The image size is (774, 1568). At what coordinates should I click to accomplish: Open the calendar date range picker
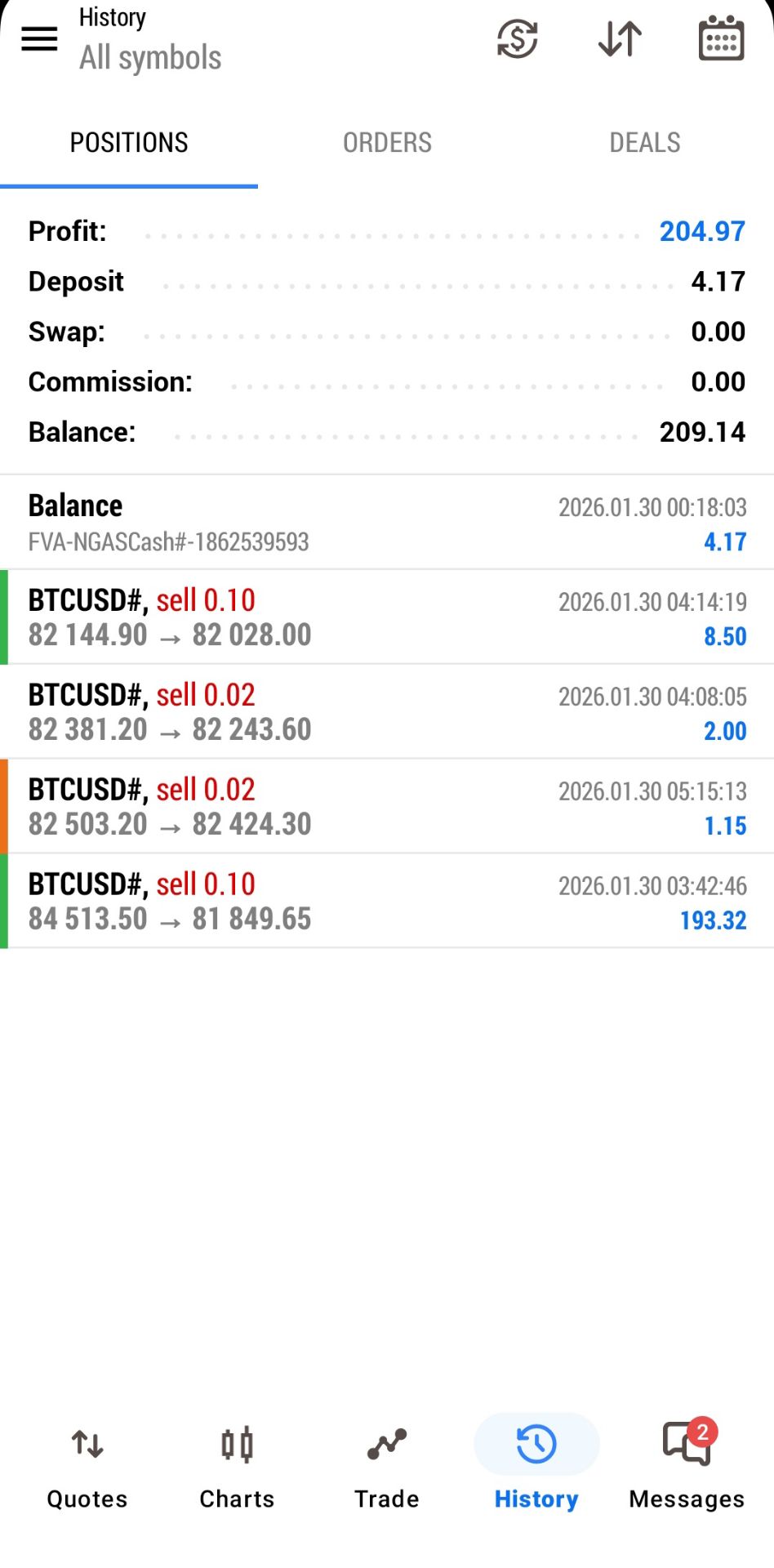(721, 38)
